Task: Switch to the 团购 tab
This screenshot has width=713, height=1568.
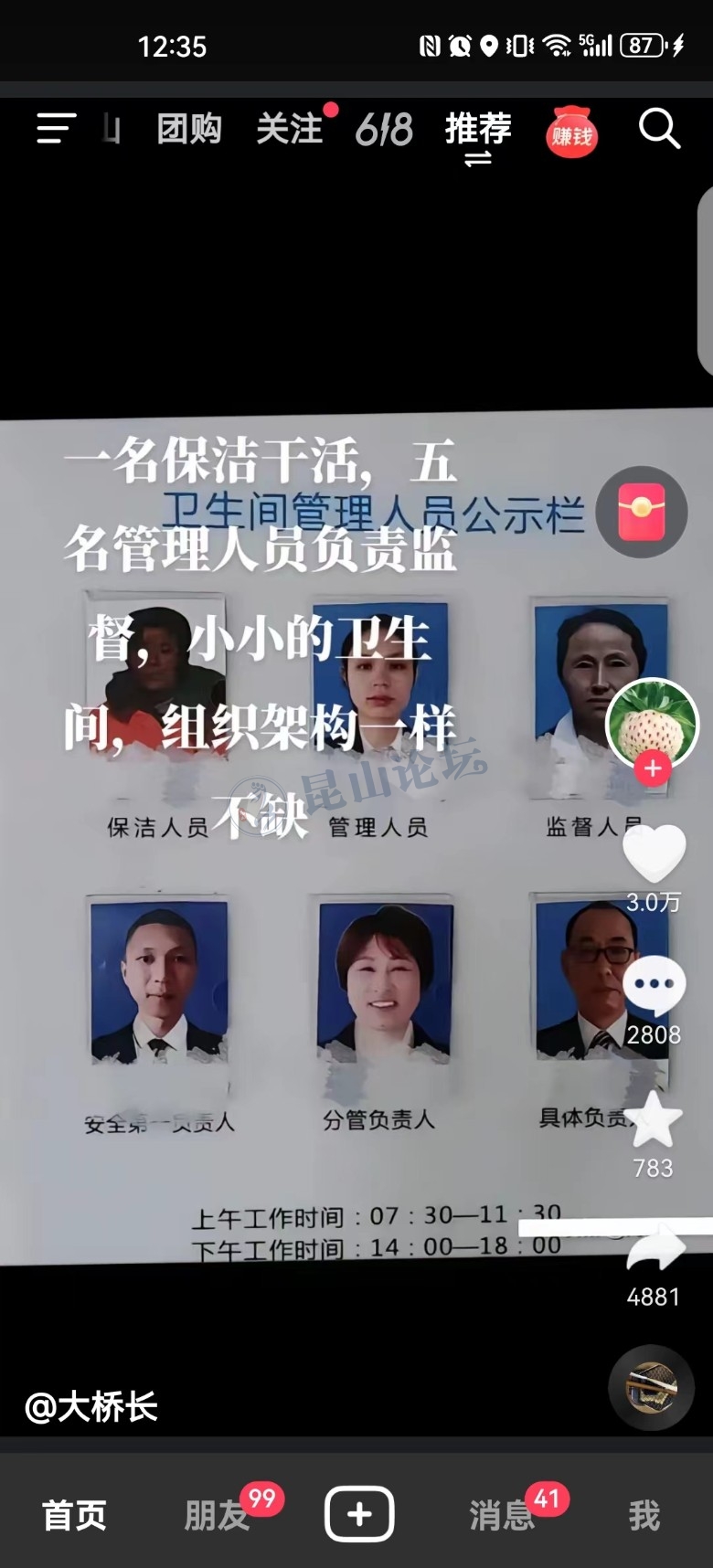Action: click(x=189, y=129)
